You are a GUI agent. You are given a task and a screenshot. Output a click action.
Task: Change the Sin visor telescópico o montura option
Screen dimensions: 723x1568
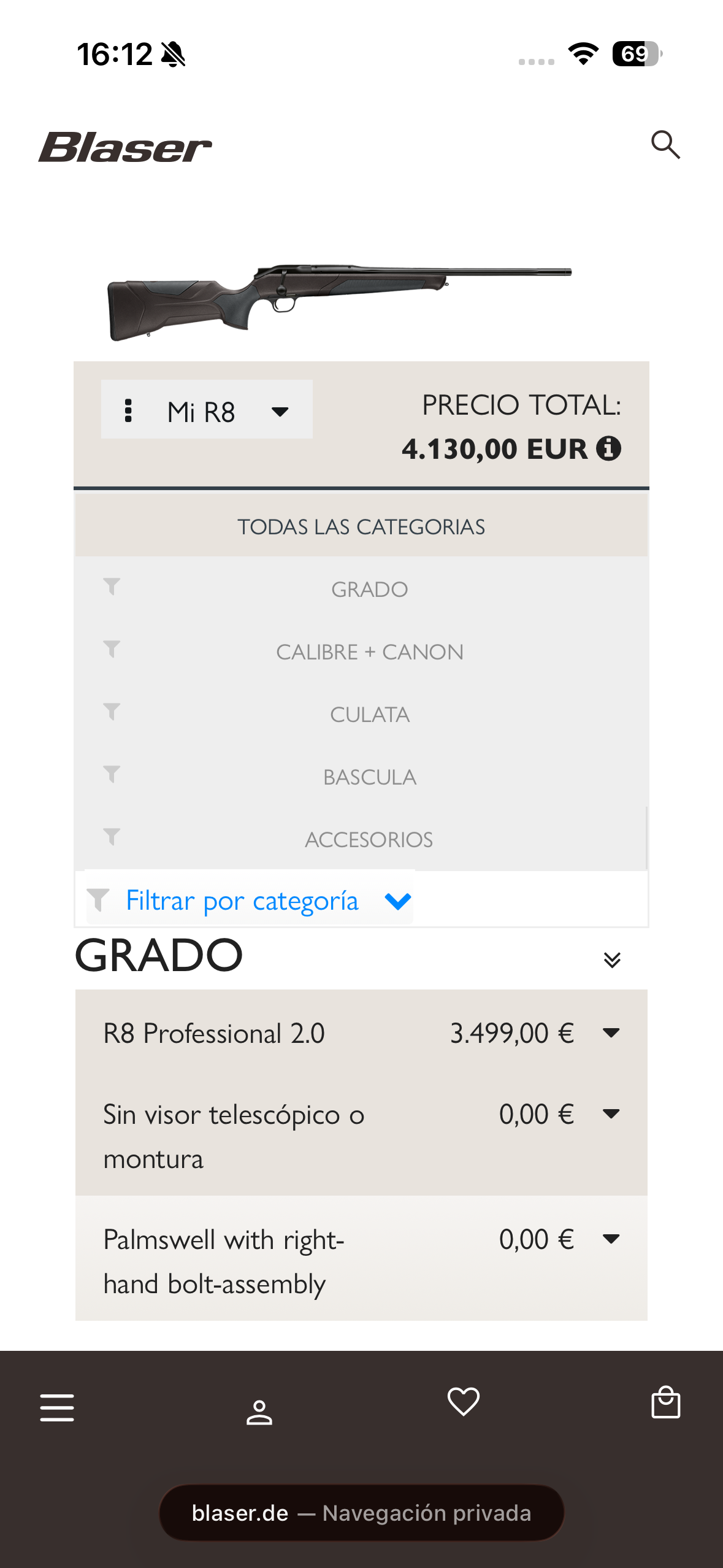[611, 1114]
